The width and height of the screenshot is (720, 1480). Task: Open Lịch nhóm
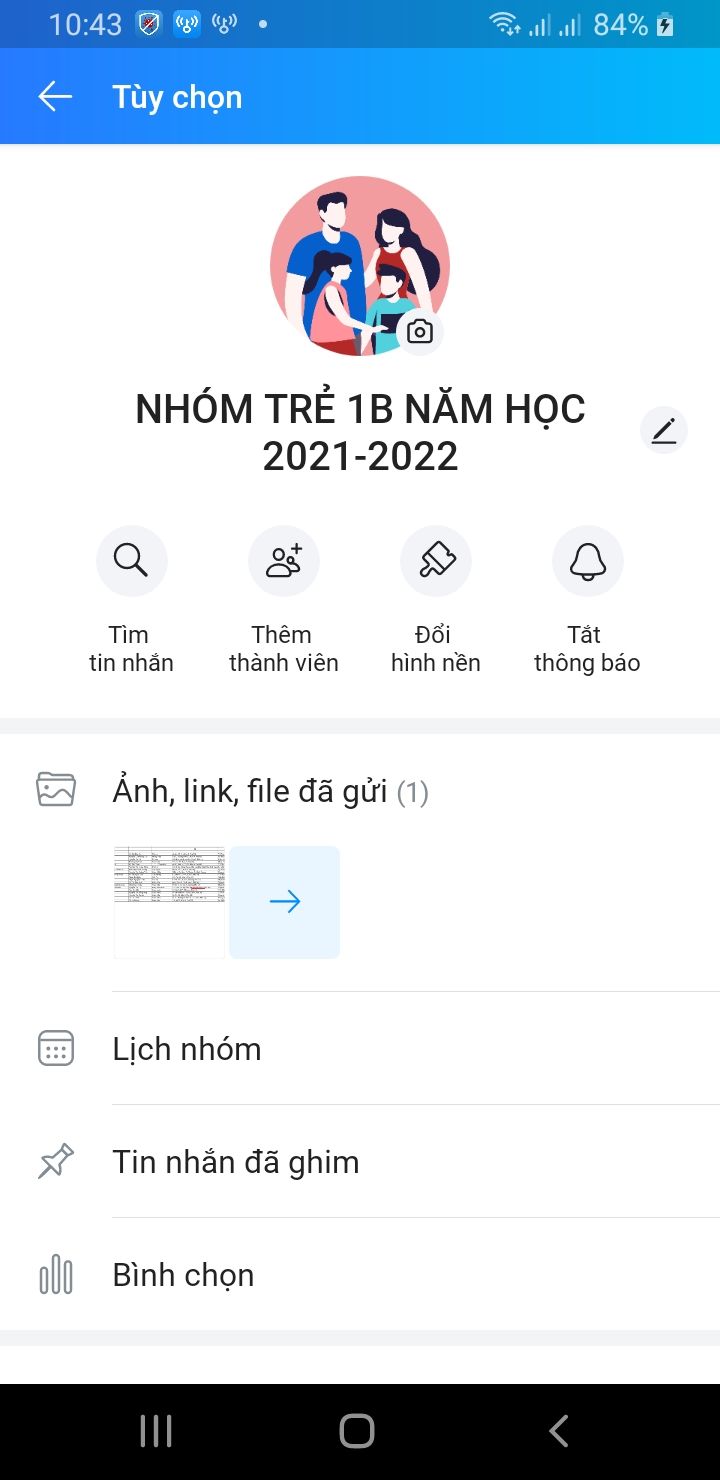(187, 1049)
